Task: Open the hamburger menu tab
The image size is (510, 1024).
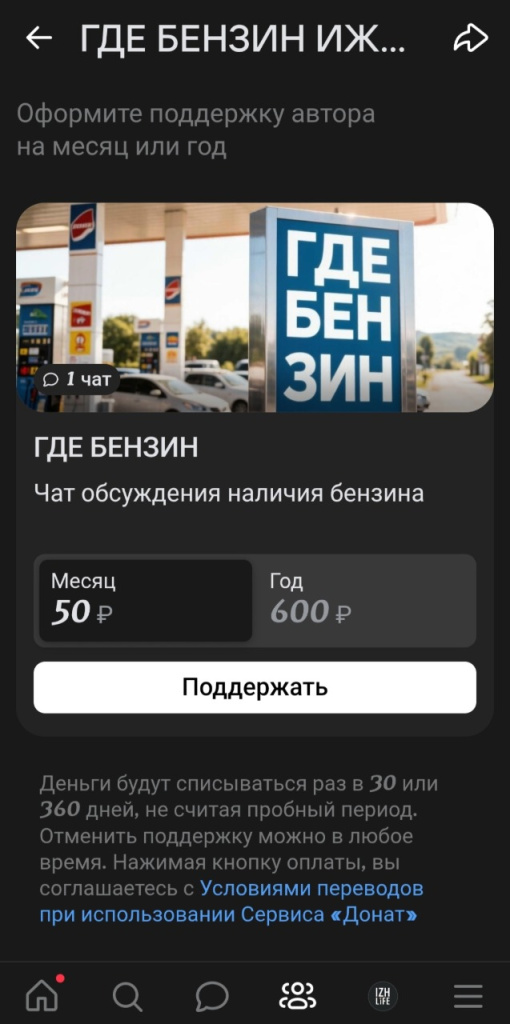Action: pyautogui.click(x=468, y=997)
